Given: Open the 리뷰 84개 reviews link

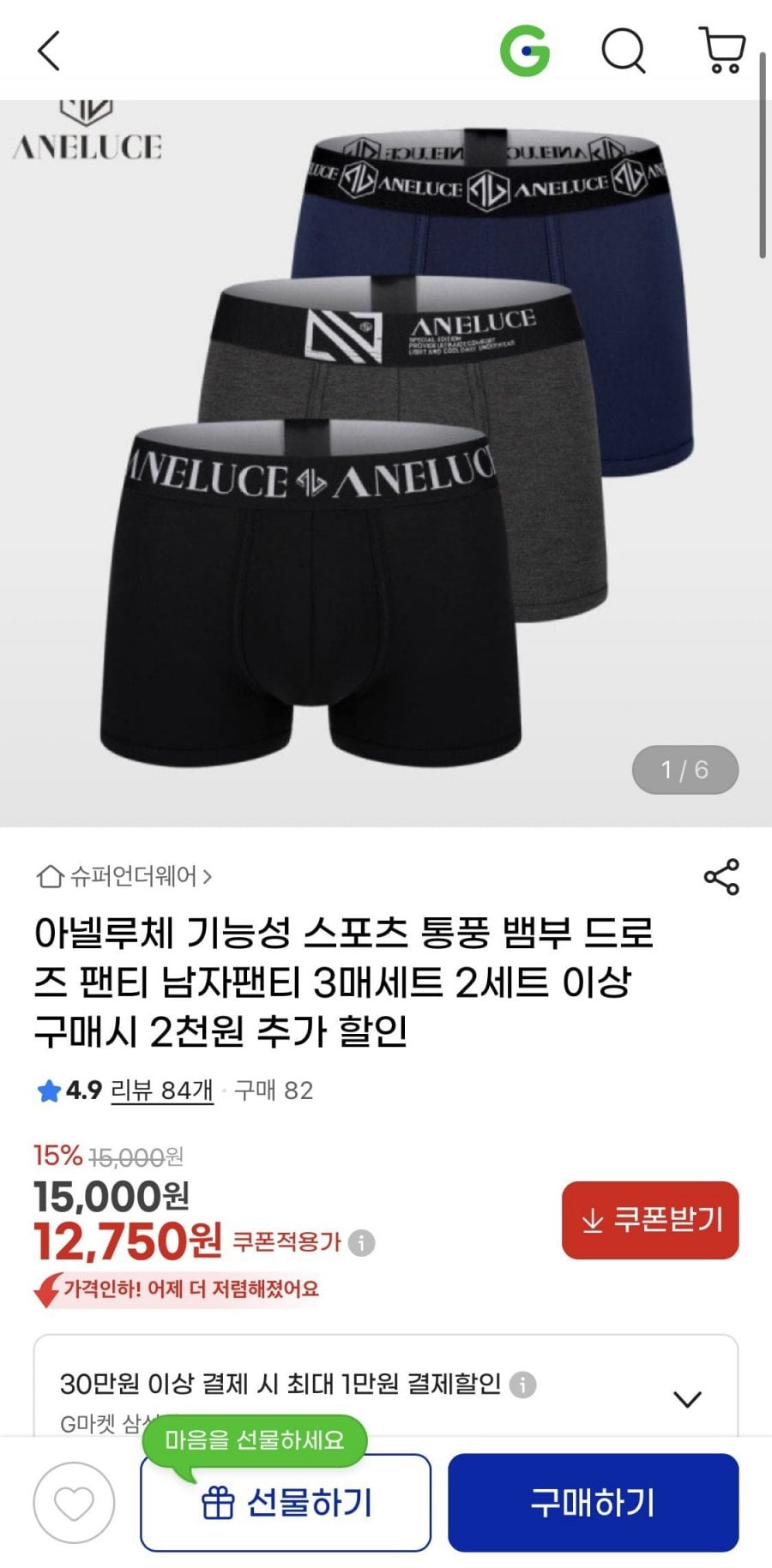Looking at the screenshot, I should click(x=162, y=1090).
